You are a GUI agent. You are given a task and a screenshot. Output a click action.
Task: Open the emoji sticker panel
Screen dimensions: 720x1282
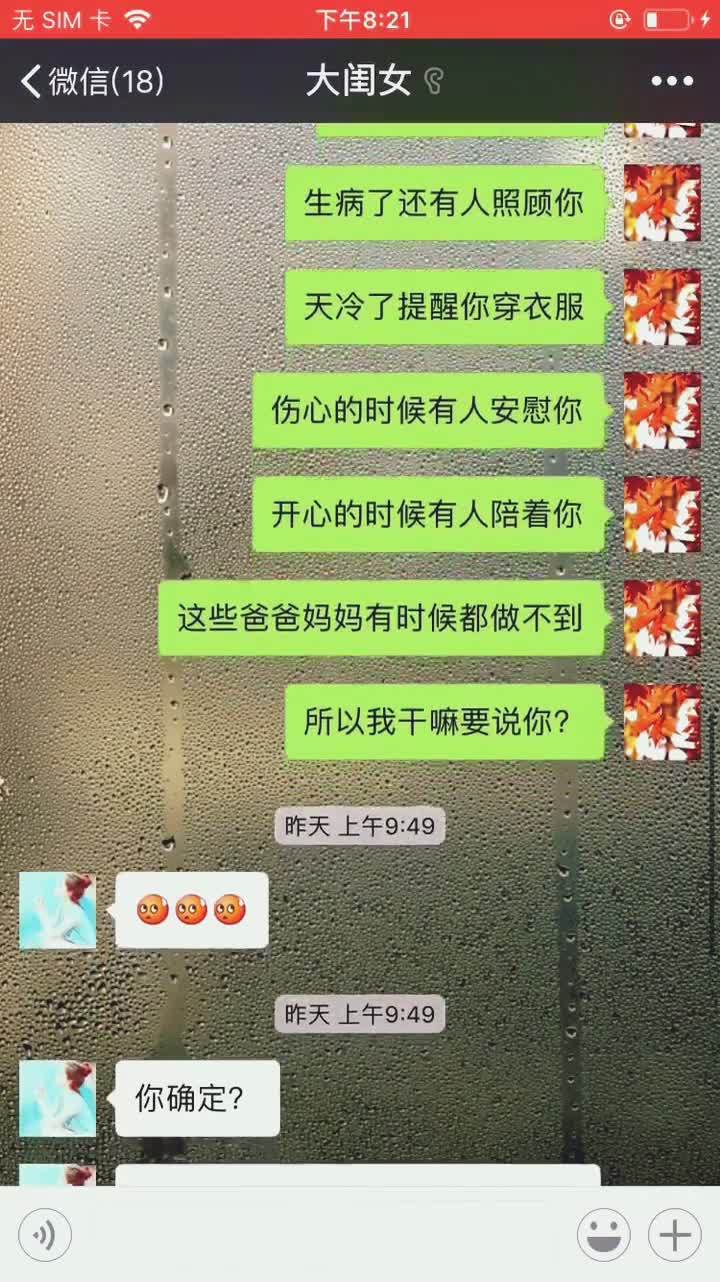[x=603, y=1236]
